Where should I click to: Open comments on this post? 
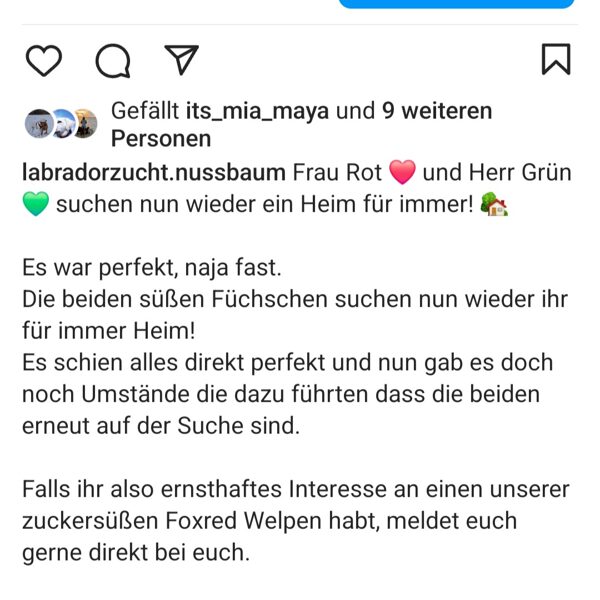click(113, 60)
